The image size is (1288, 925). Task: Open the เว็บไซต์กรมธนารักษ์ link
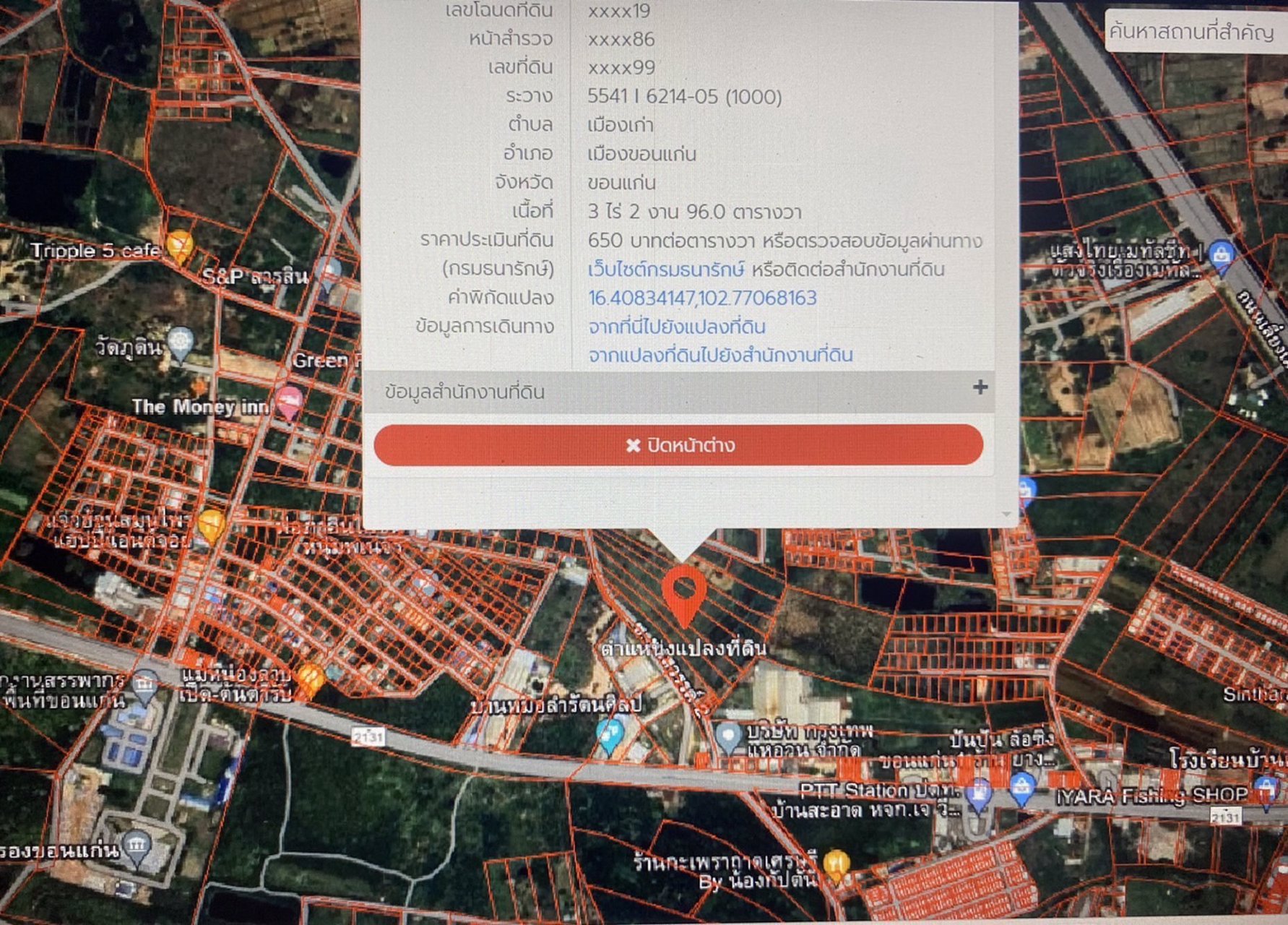665,270
